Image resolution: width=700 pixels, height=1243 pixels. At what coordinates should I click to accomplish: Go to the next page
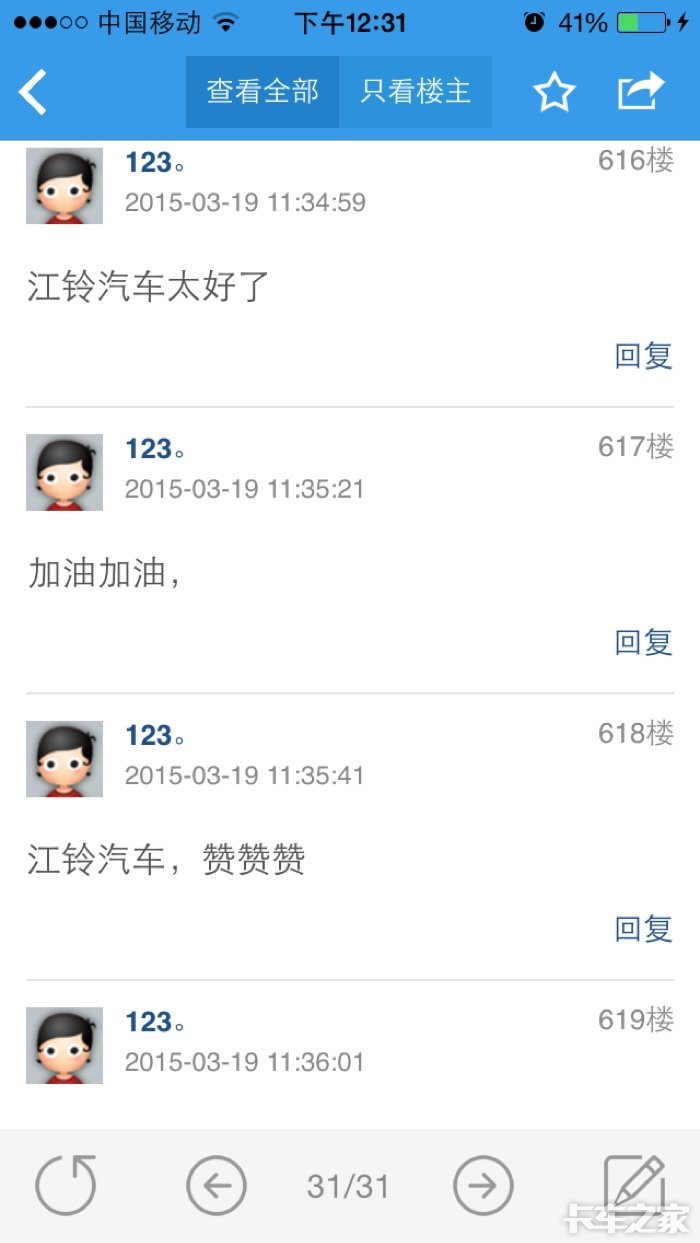tap(483, 1186)
